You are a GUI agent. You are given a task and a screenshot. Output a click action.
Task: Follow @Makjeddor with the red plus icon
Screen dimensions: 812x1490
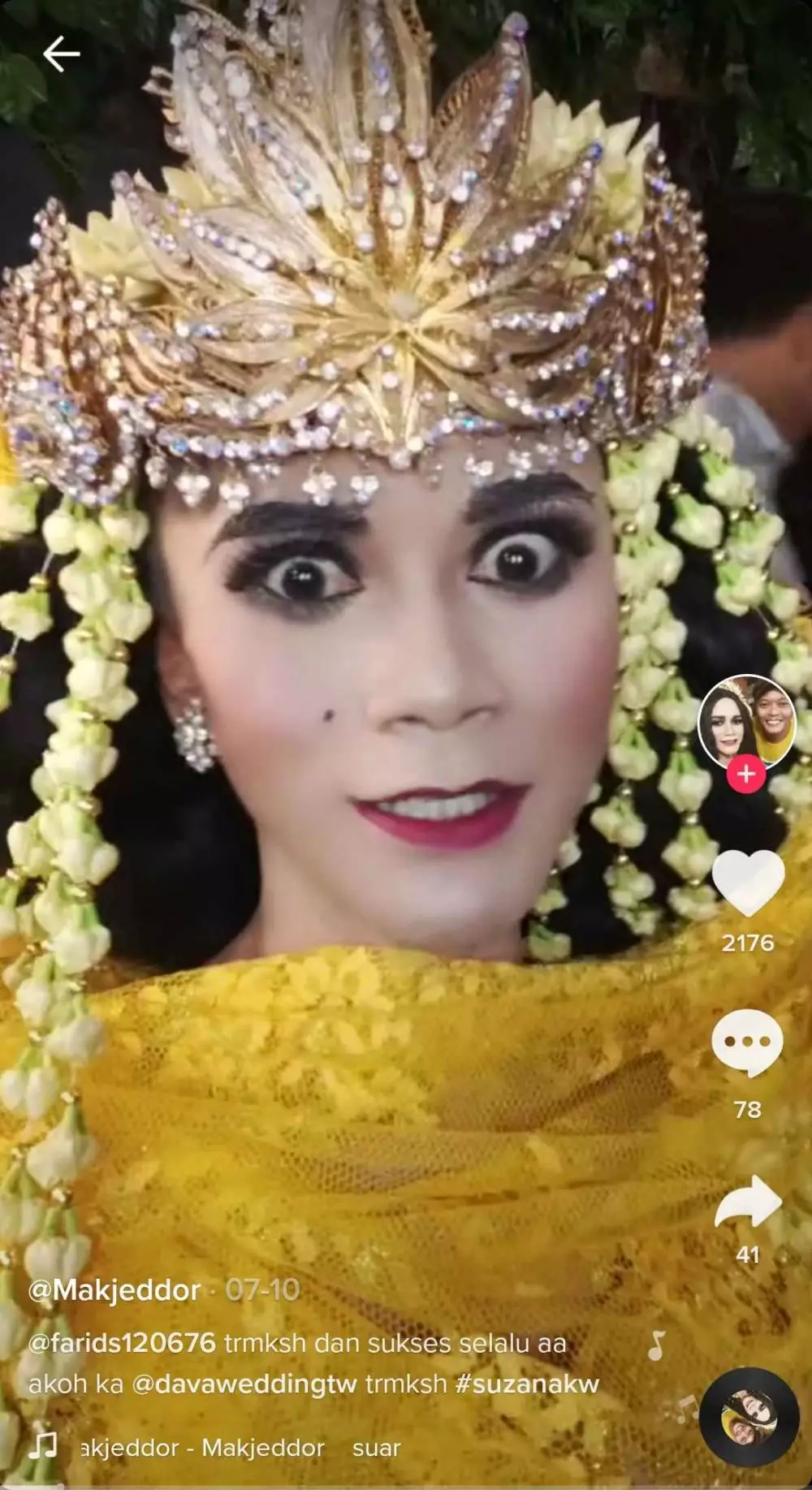pos(746,774)
